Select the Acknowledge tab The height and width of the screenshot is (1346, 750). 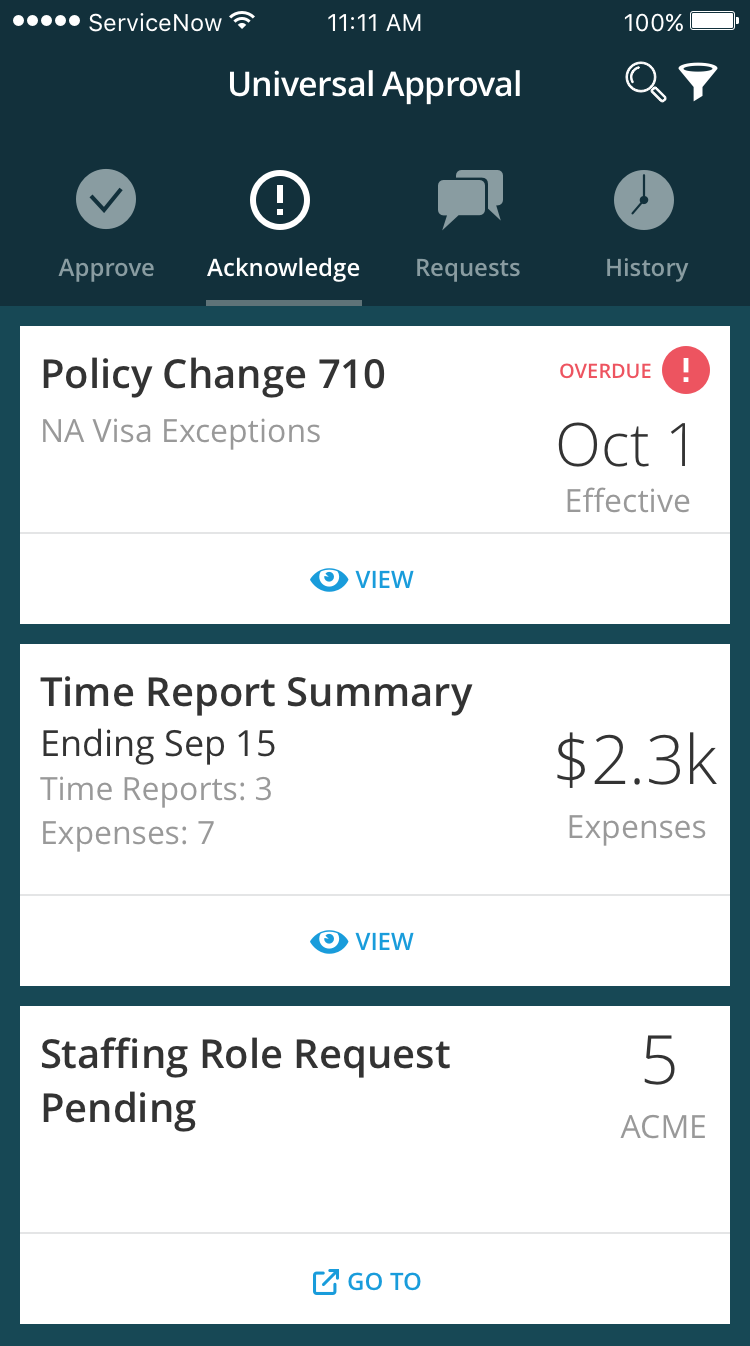pos(283,225)
